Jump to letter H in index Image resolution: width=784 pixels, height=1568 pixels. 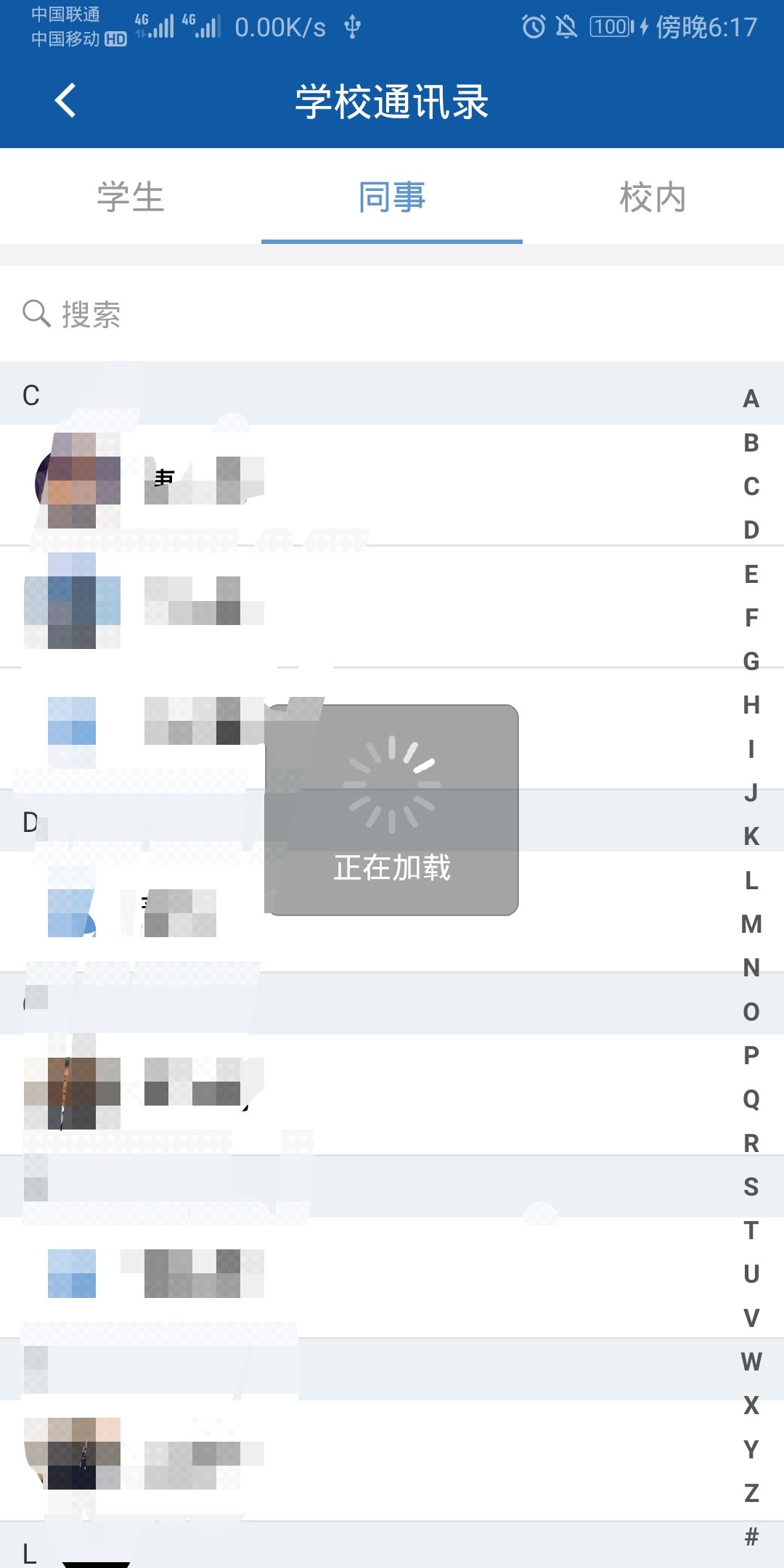pyautogui.click(x=751, y=705)
